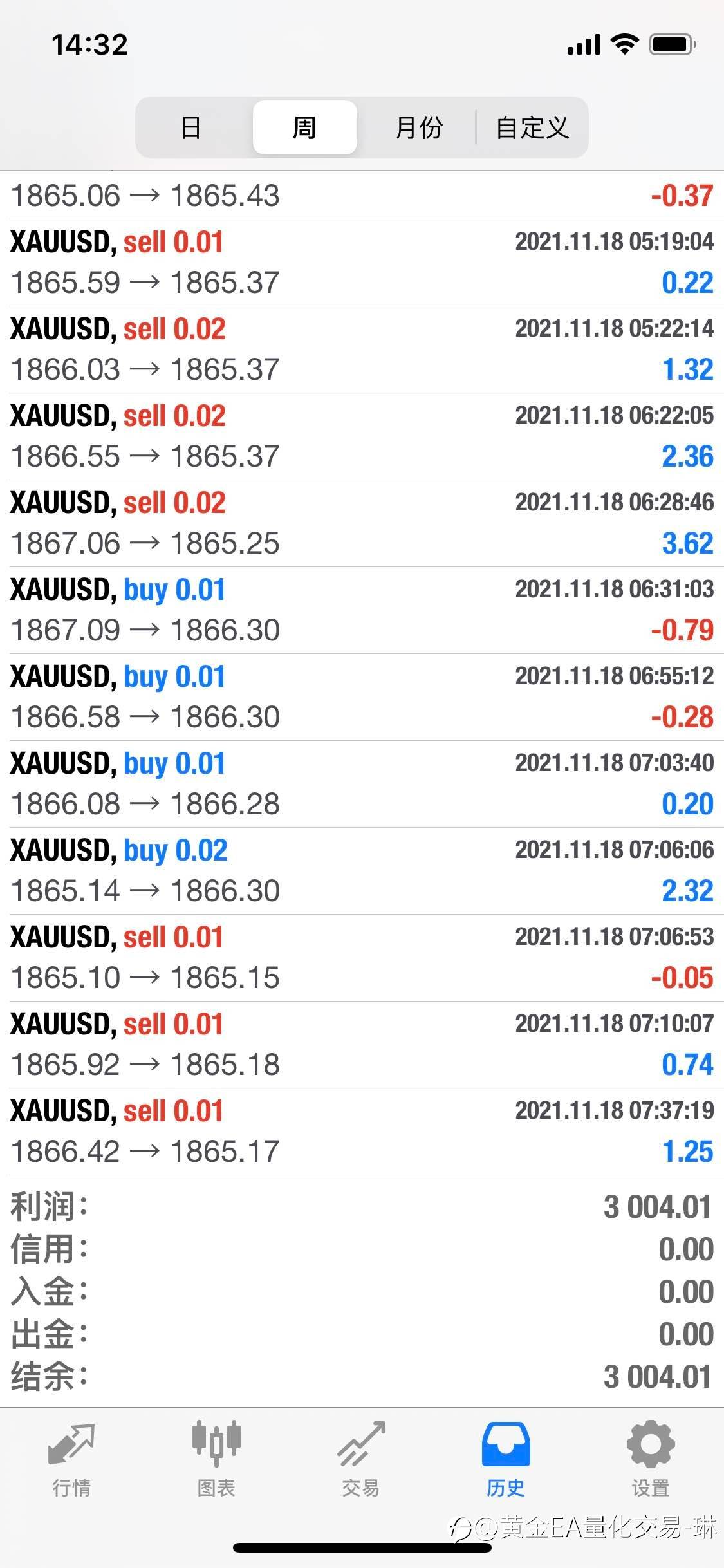Switch to the 日 period filter
The width and height of the screenshot is (724, 1568).
click(x=190, y=127)
